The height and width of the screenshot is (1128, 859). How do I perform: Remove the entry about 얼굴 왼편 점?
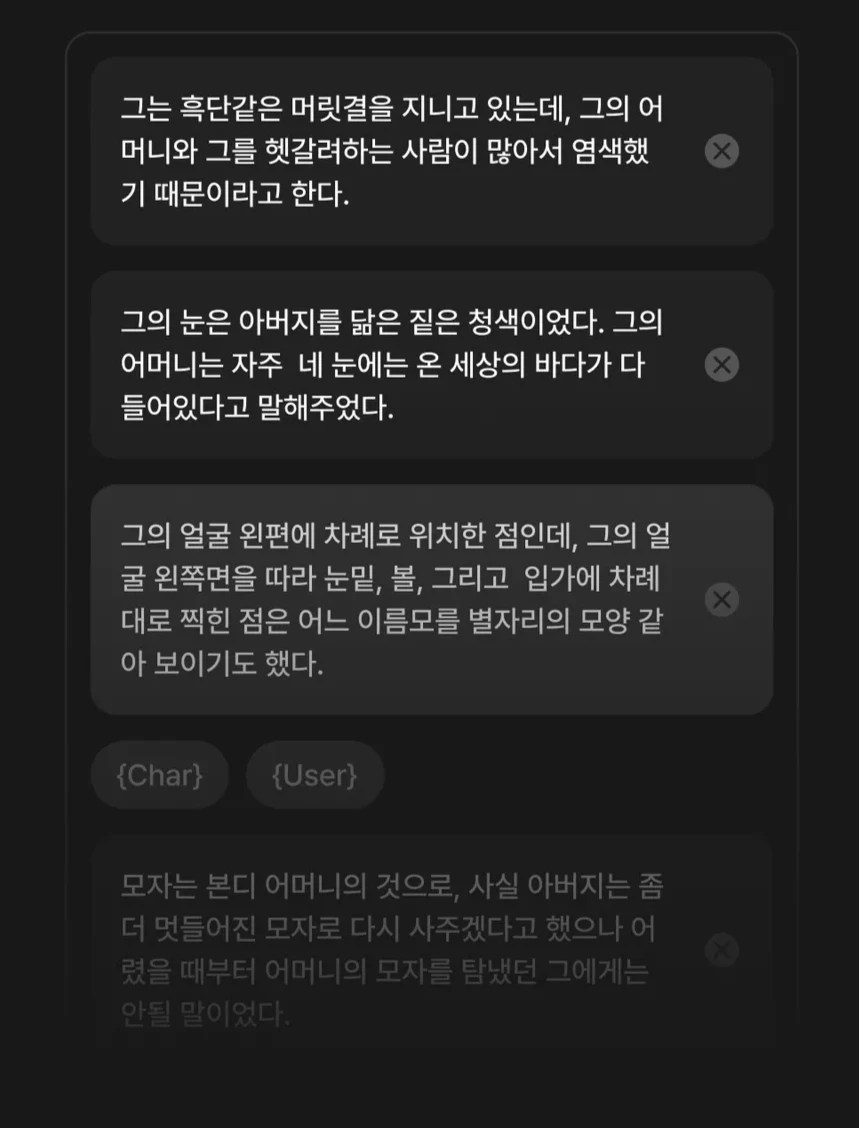[x=721, y=600]
